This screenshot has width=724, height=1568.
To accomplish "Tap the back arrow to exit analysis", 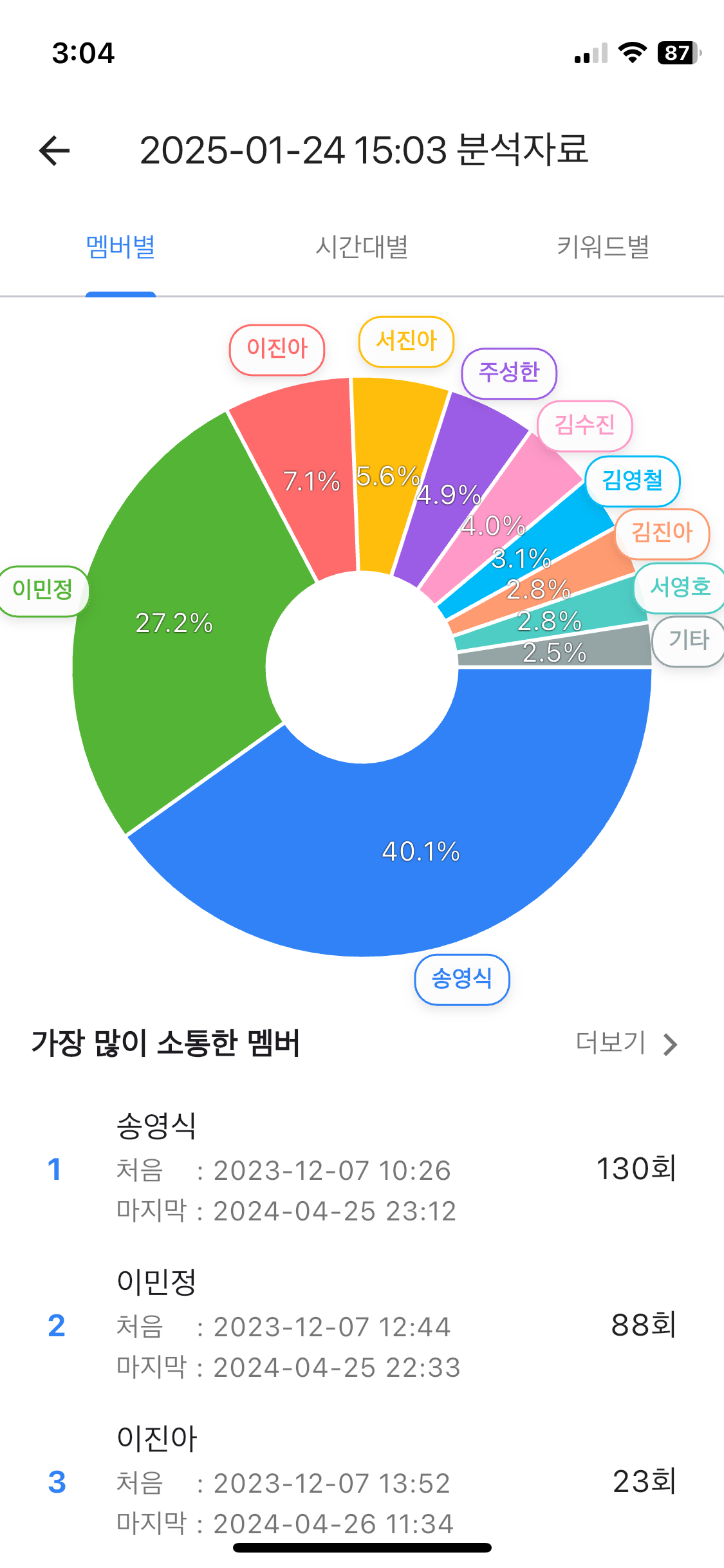I will pyautogui.click(x=53, y=151).
